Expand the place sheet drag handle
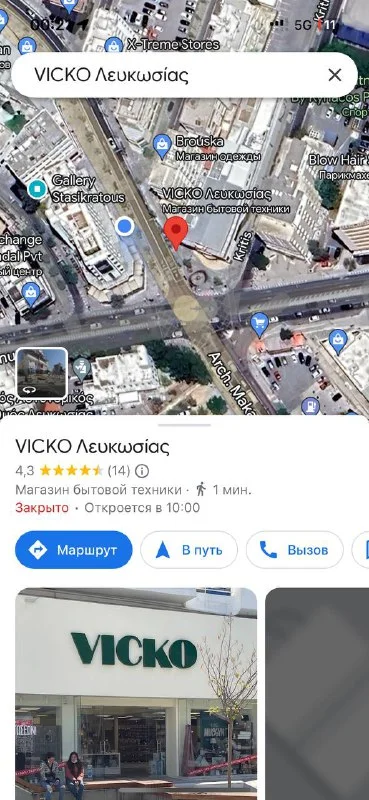 click(184, 424)
